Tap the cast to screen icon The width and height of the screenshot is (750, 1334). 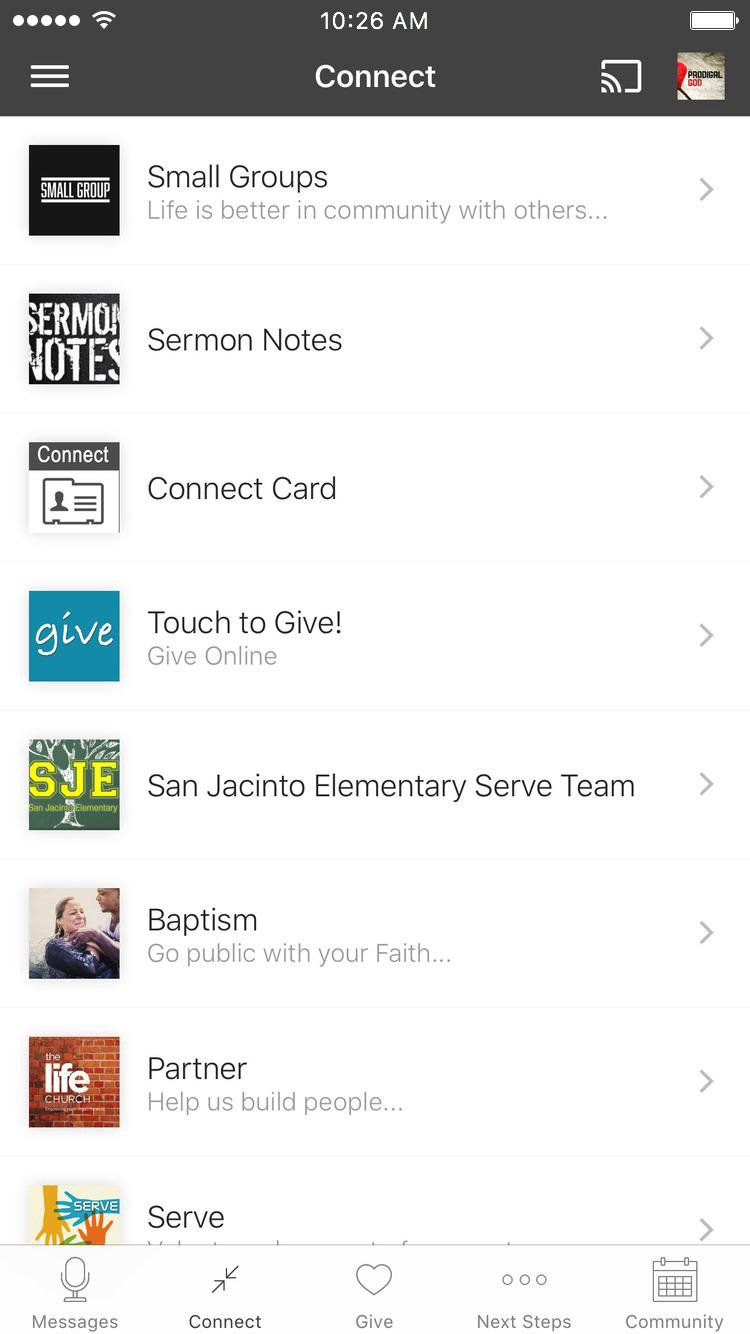tap(620, 77)
